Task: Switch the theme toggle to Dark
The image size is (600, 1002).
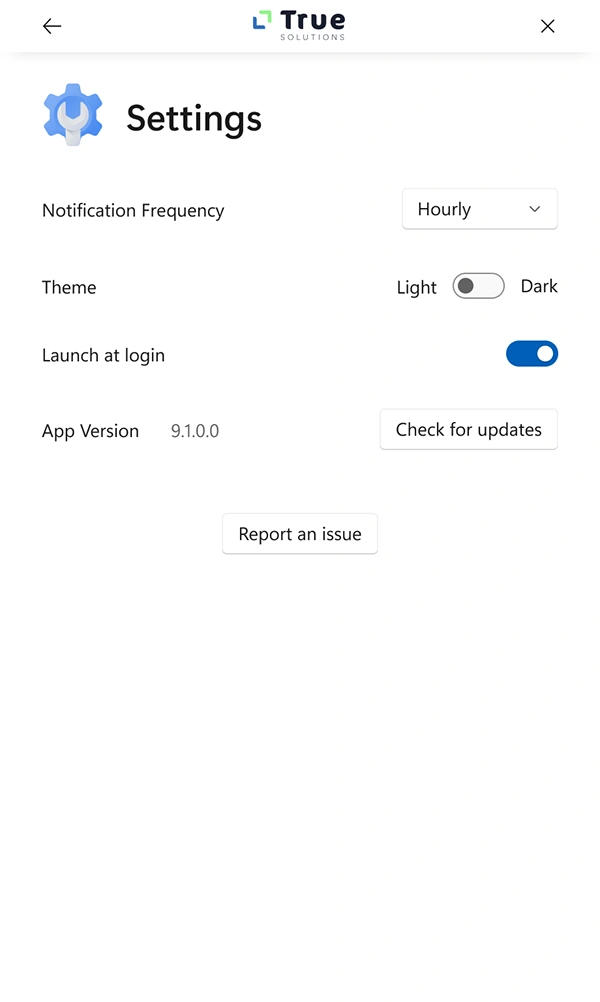Action: [478, 286]
